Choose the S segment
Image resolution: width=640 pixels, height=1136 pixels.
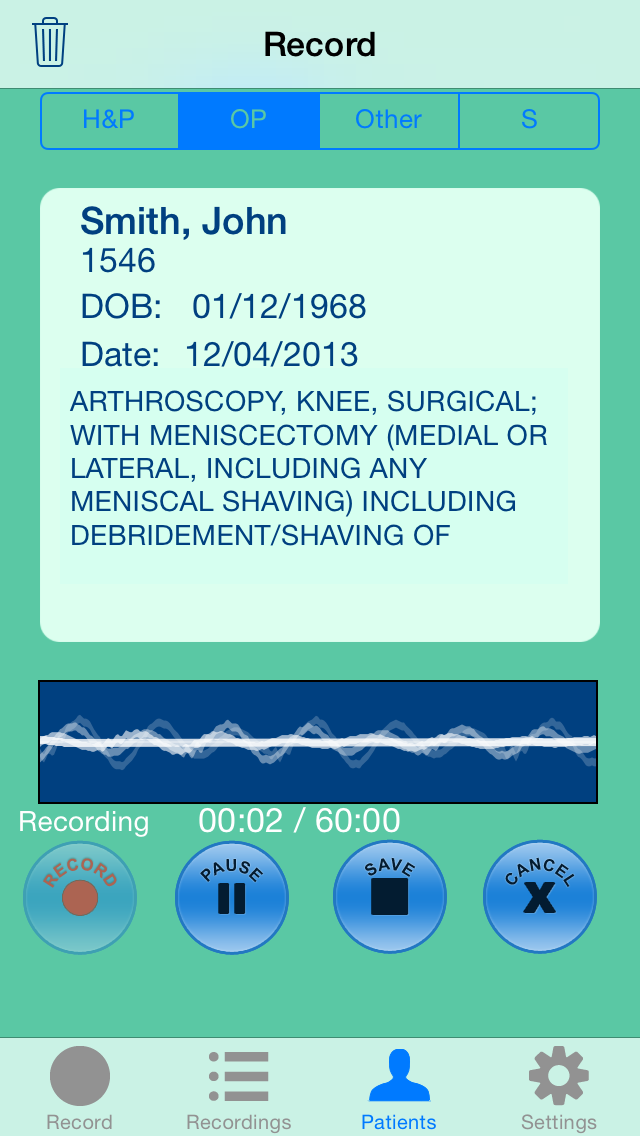pyautogui.click(x=529, y=120)
